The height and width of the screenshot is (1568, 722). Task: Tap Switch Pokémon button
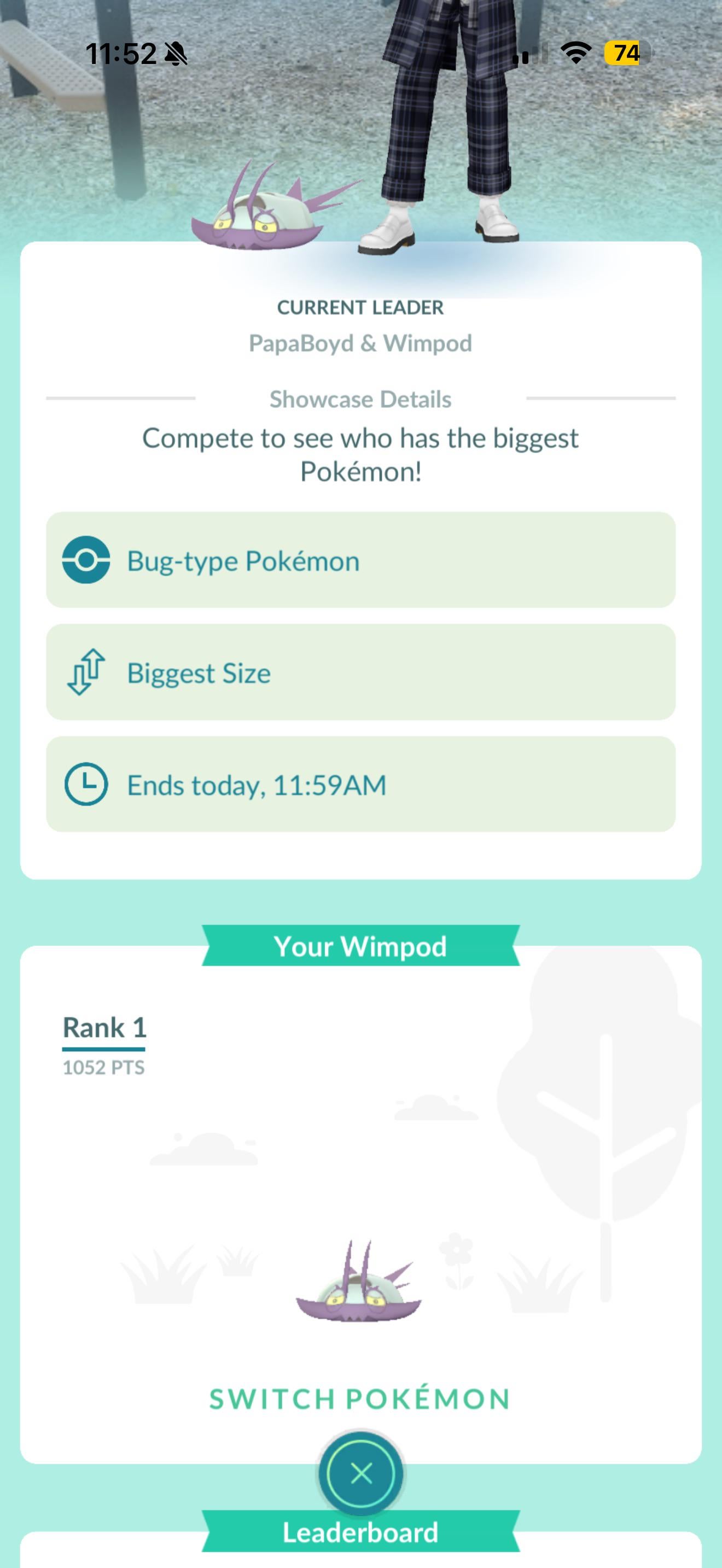360,1400
